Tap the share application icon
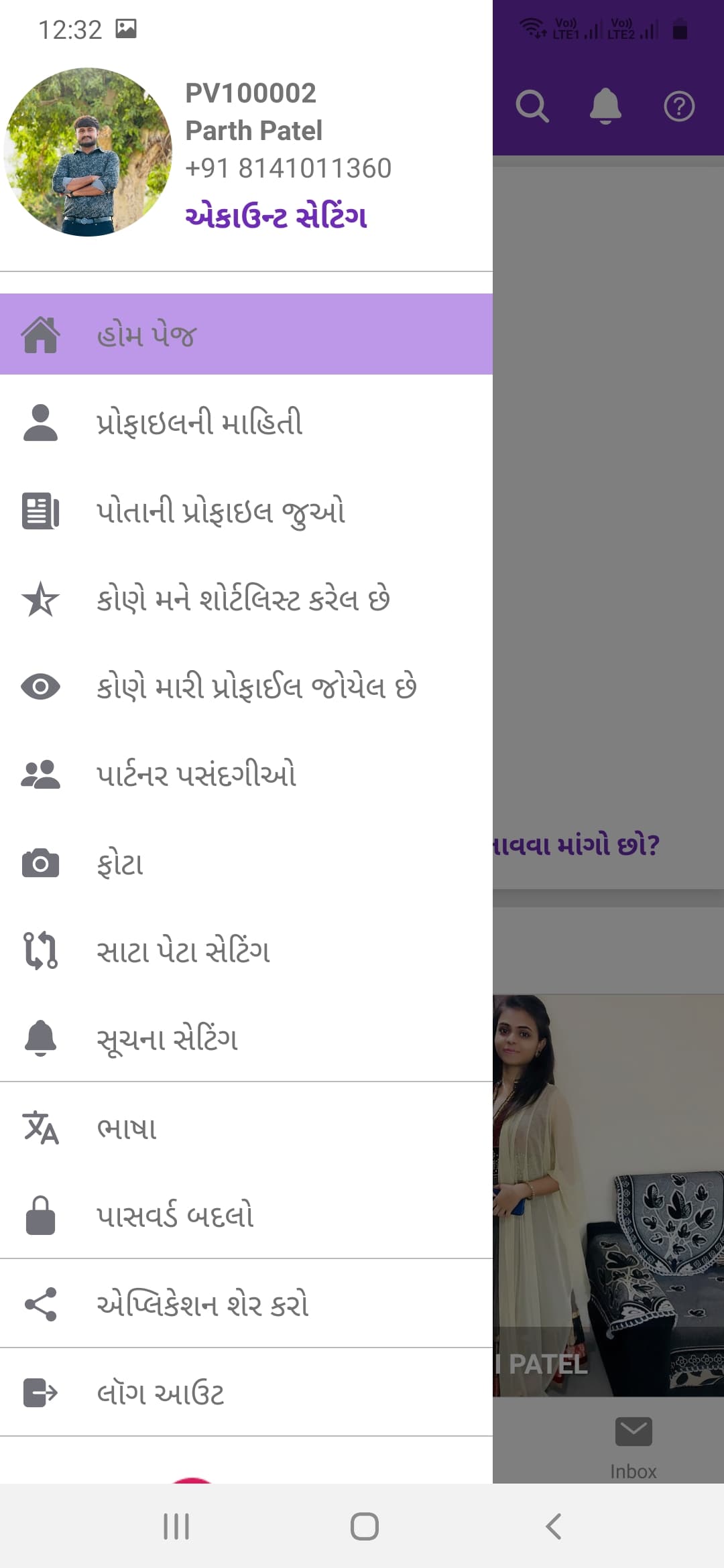 tap(40, 1303)
